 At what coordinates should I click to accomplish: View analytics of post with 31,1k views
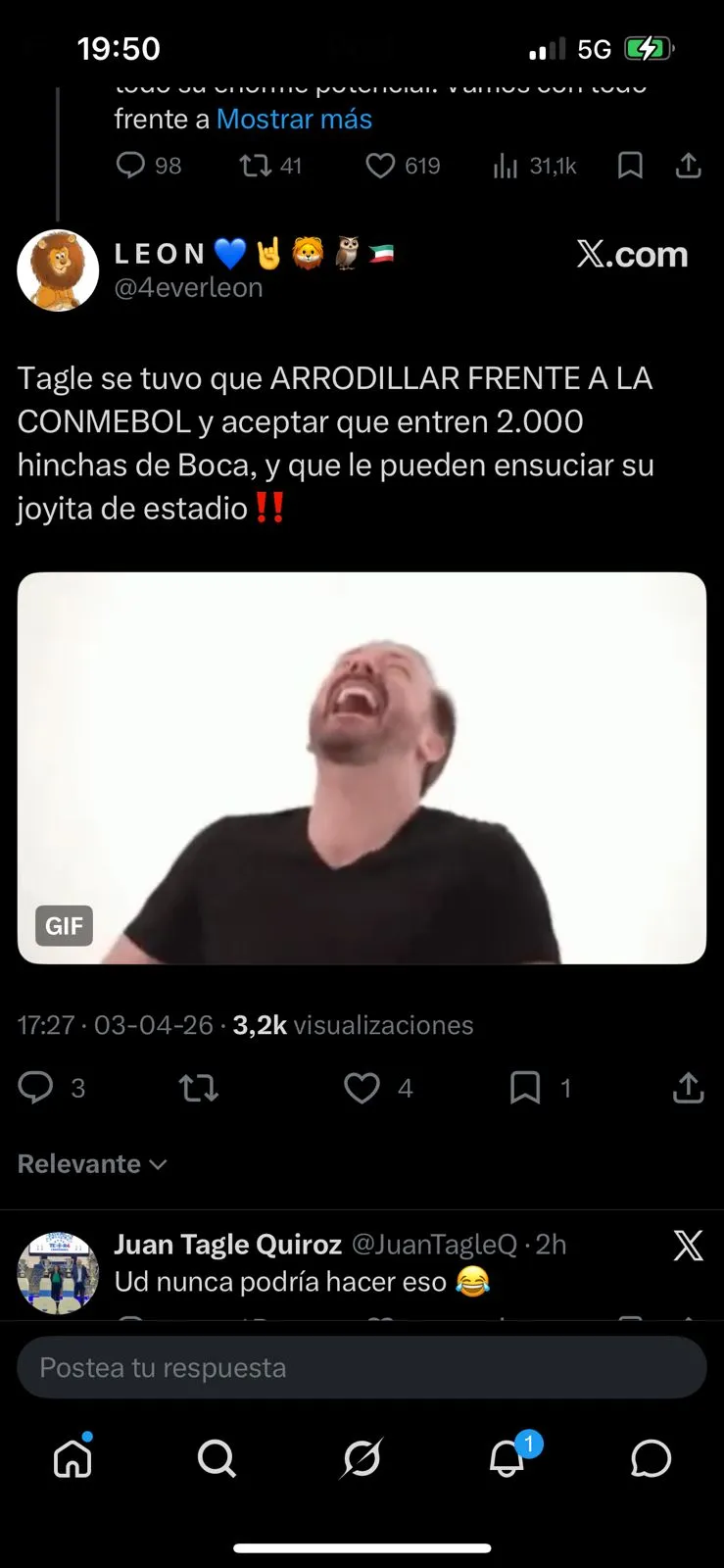[x=506, y=166]
